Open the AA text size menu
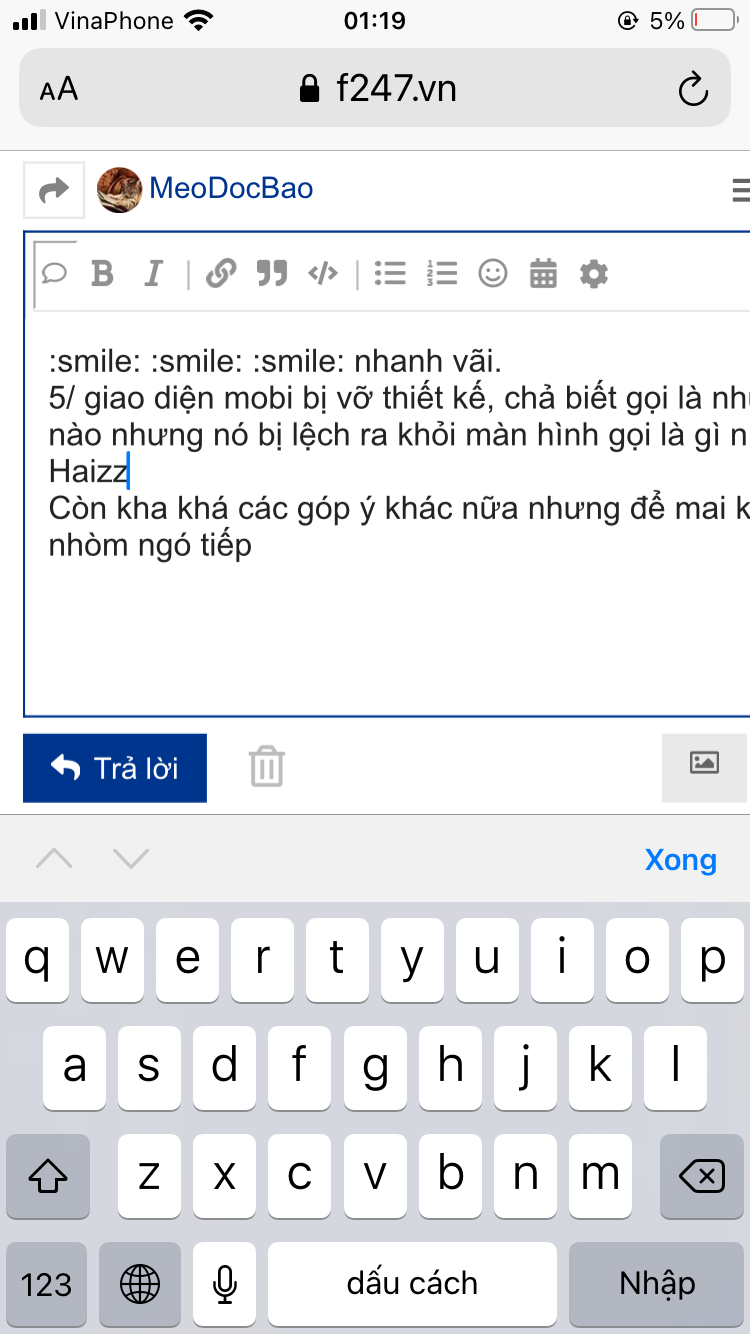Image resolution: width=750 pixels, height=1334 pixels. (59, 90)
